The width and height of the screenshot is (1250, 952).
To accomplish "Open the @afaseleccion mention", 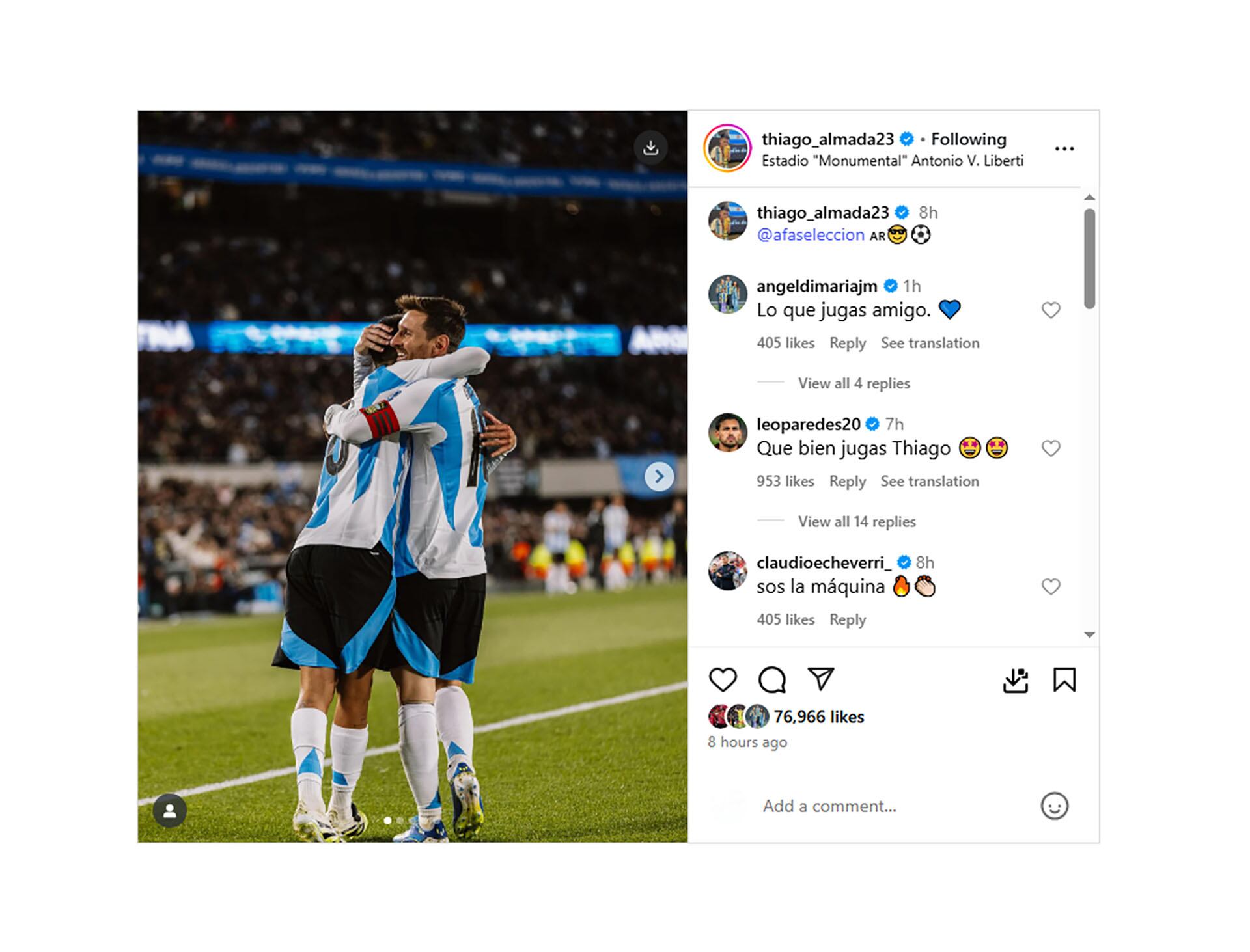I will pyautogui.click(x=811, y=235).
